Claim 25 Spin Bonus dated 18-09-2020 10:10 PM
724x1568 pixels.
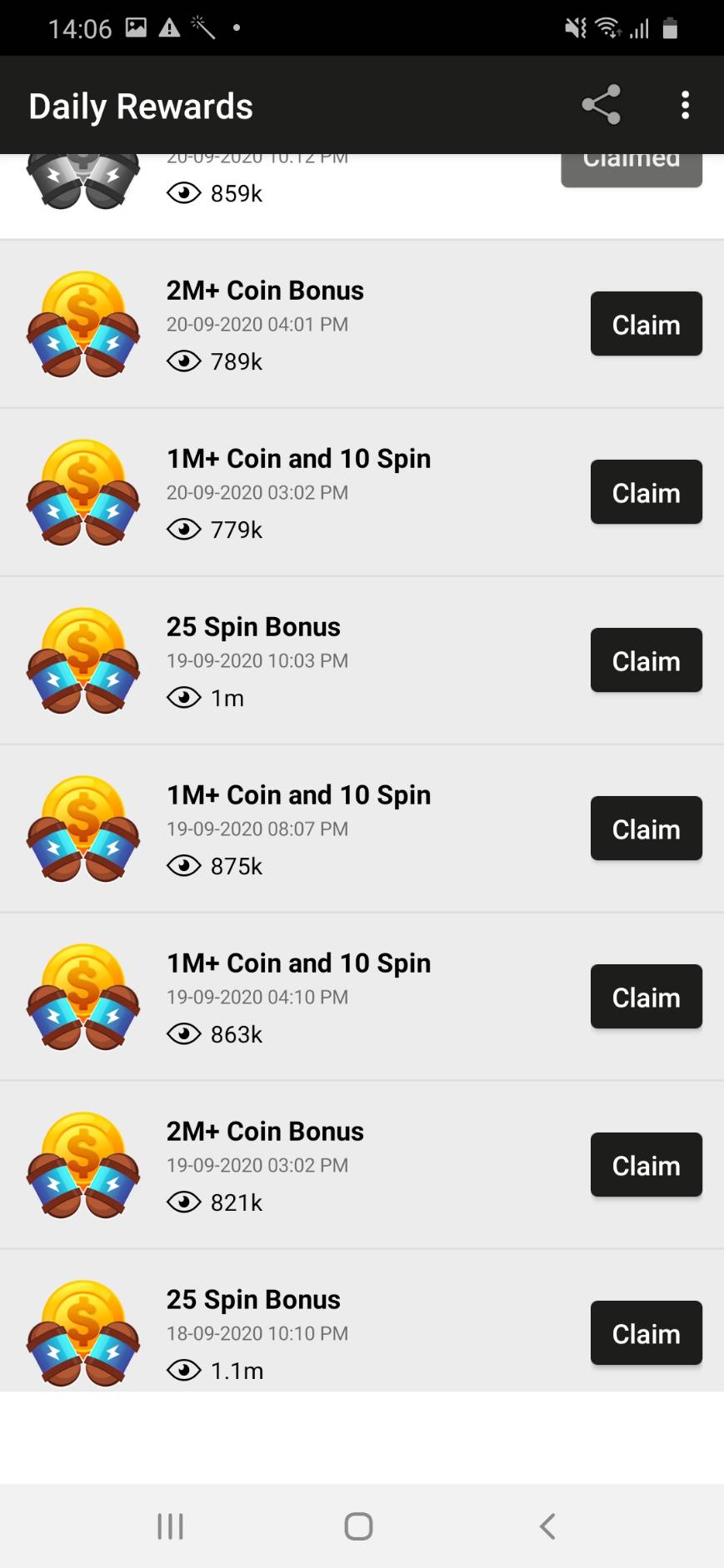(x=646, y=1333)
